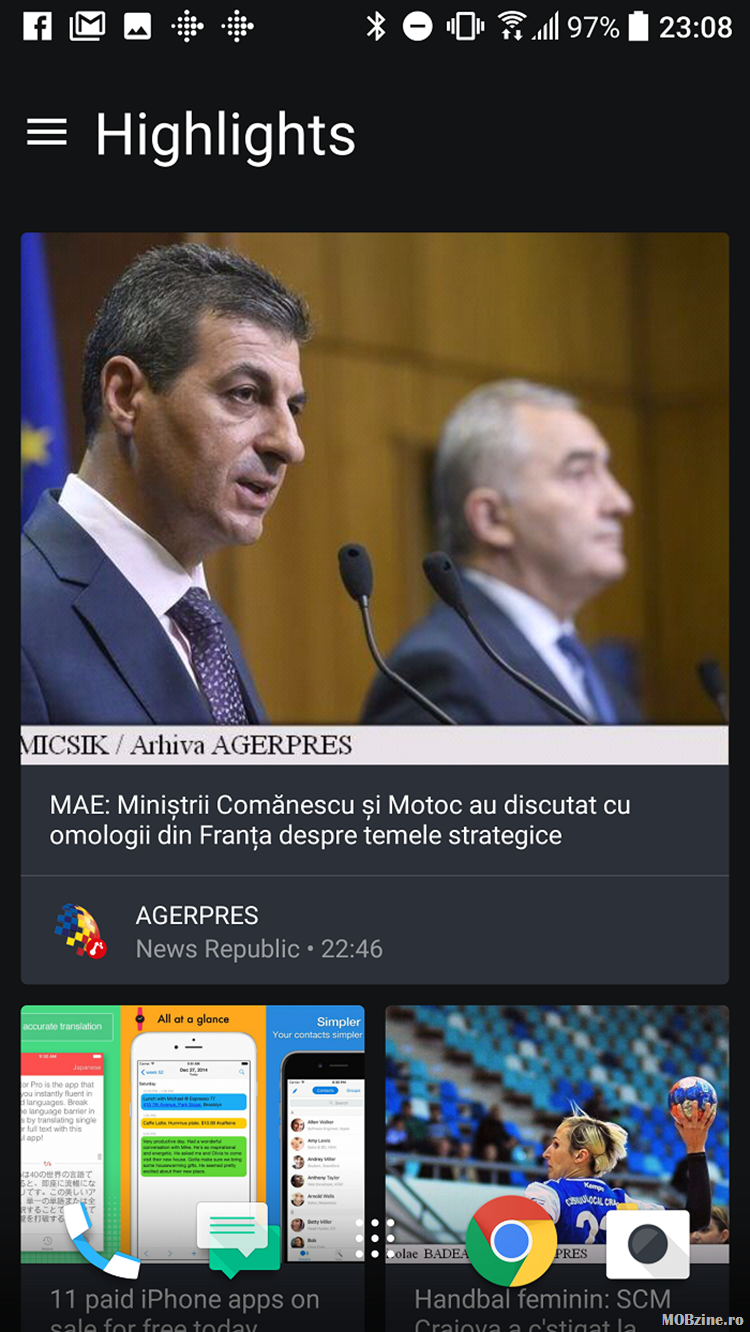Viewport: 750px width, 1332px height.
Task: Open the Messages app in the dock
Action: click(238, 1240)
